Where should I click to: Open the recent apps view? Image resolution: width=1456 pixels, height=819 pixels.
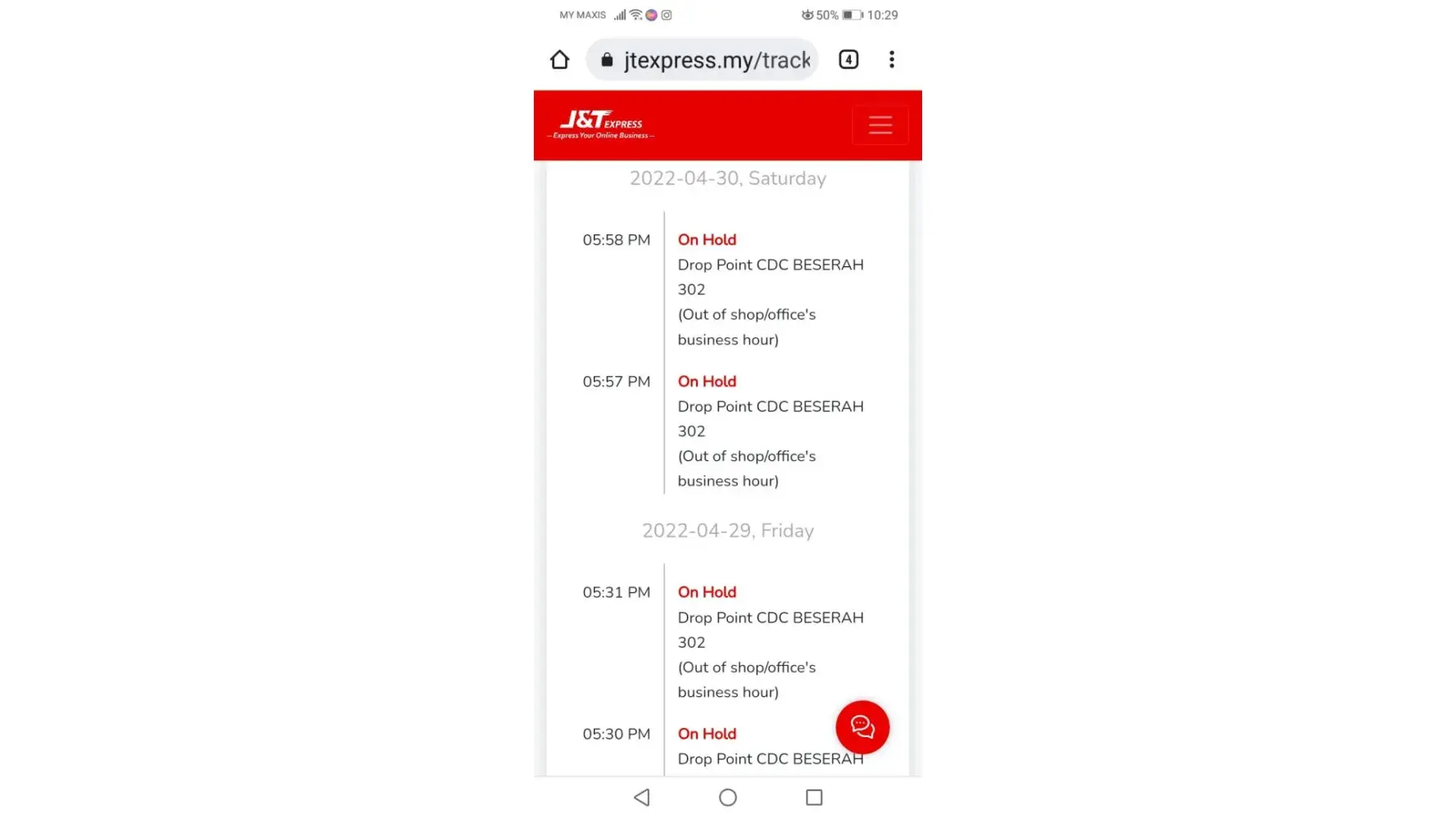814,798
